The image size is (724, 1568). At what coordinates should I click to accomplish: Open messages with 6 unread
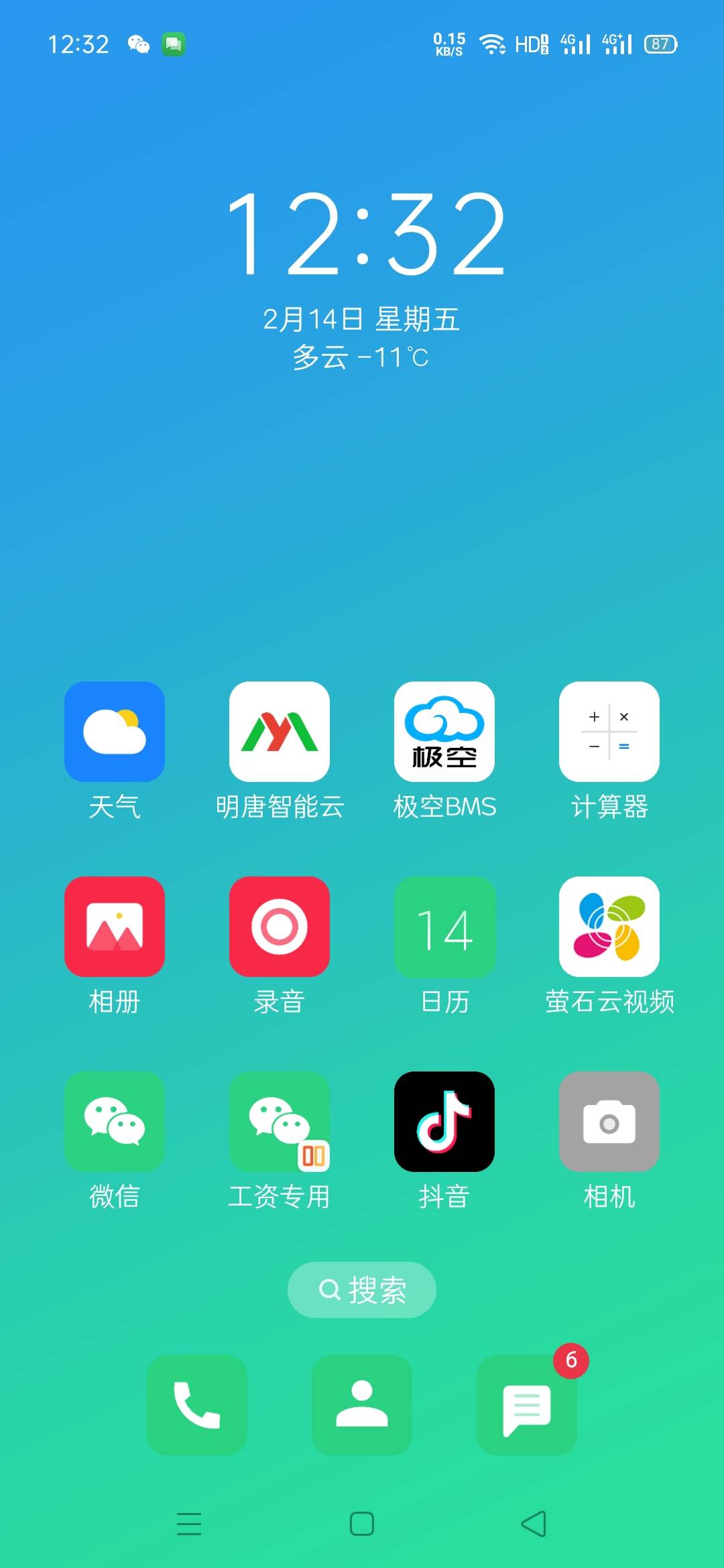point(527,1405)
